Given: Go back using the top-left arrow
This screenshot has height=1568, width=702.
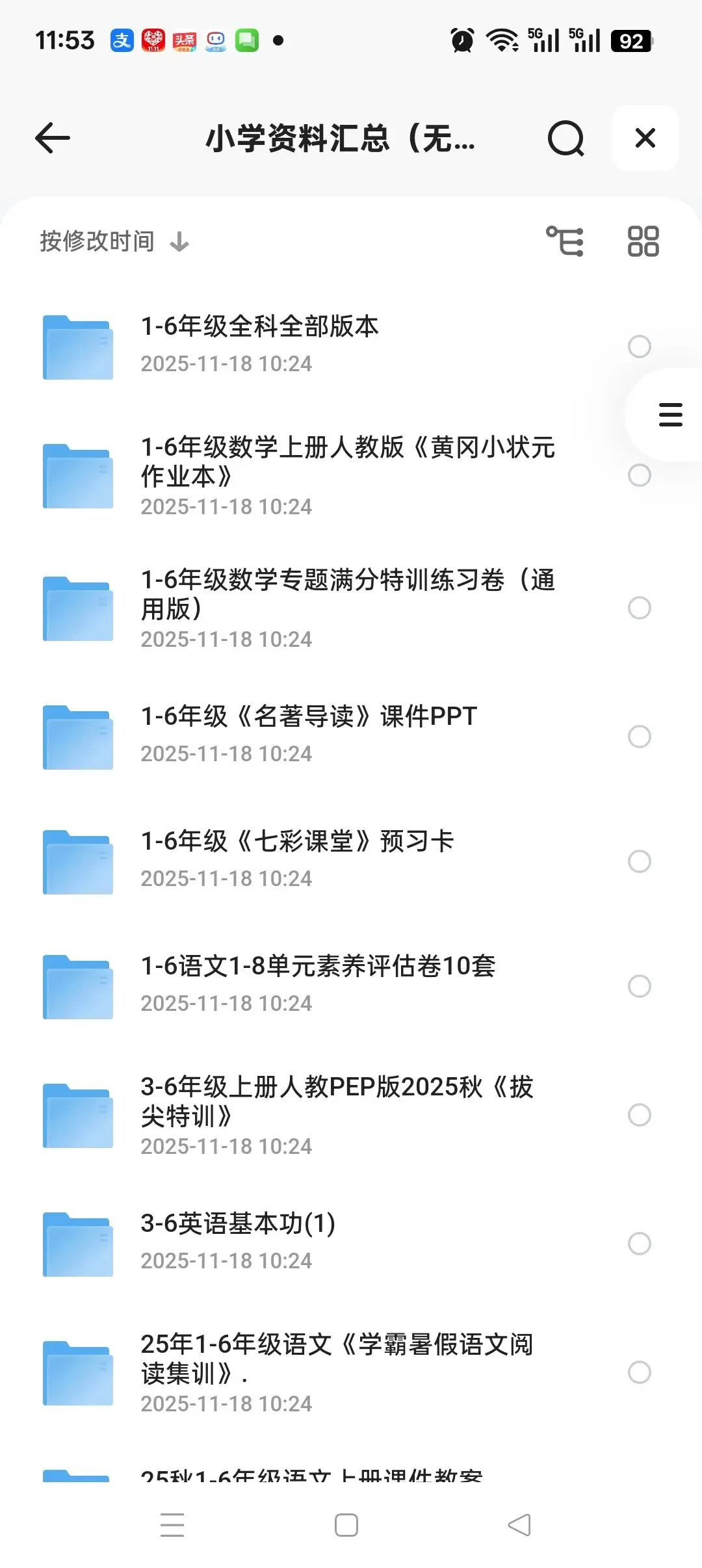Looking at the screenshot, I should tap(53, 138).
